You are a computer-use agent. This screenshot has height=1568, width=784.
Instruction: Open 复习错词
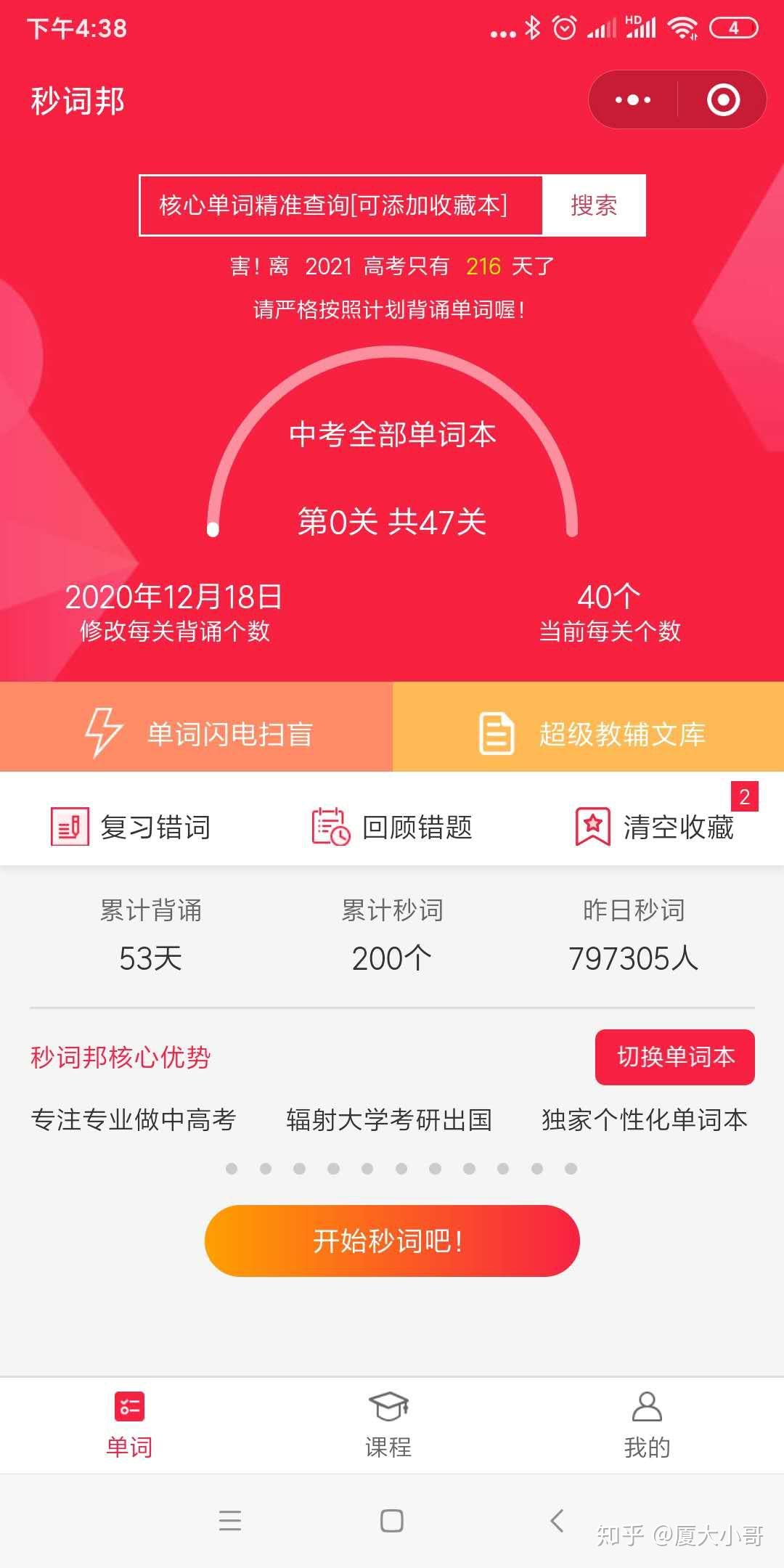click(131, 827)
